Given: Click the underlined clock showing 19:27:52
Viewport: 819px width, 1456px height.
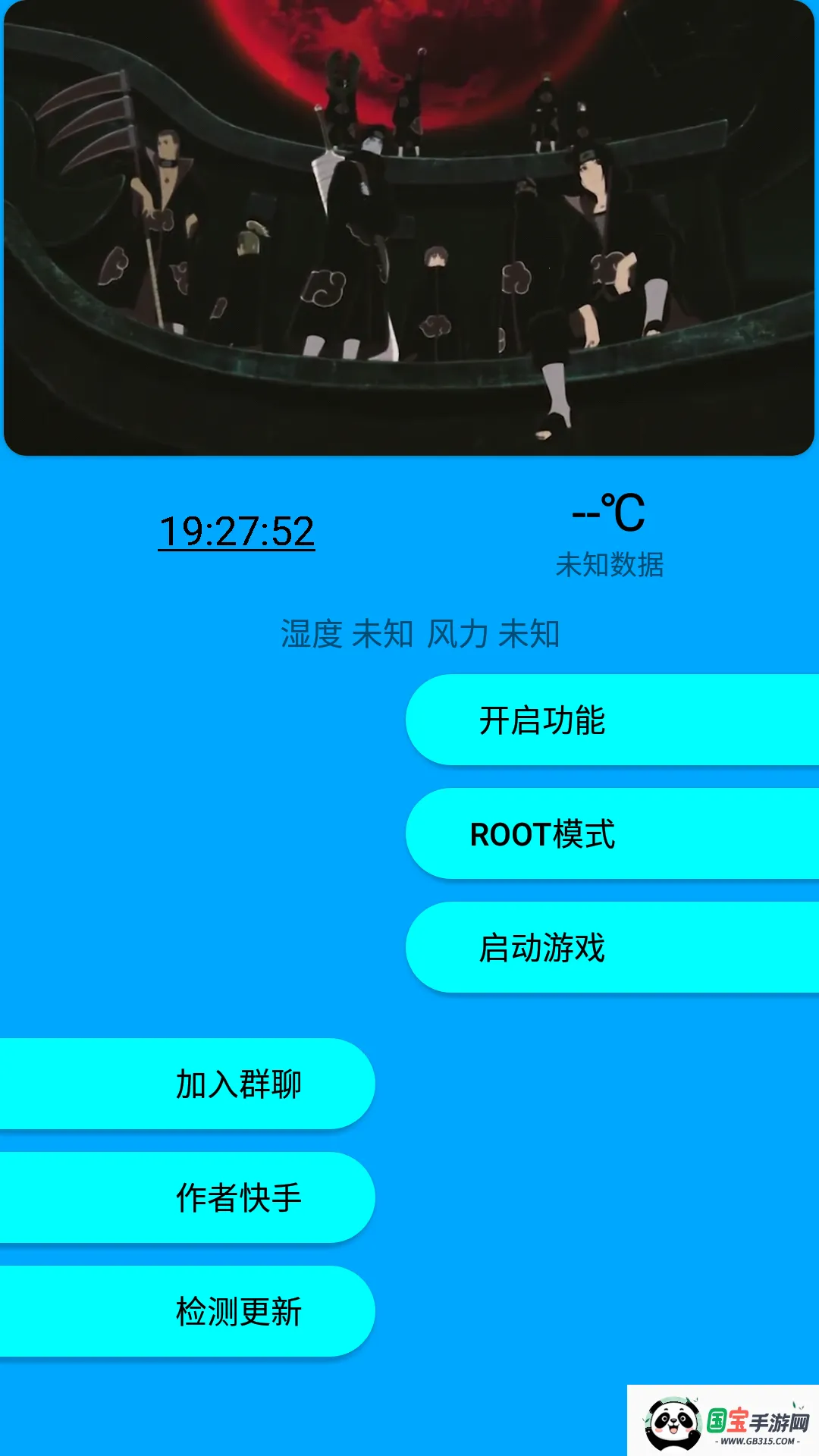Looking at the screenshot, I should (x=236, y=533).
